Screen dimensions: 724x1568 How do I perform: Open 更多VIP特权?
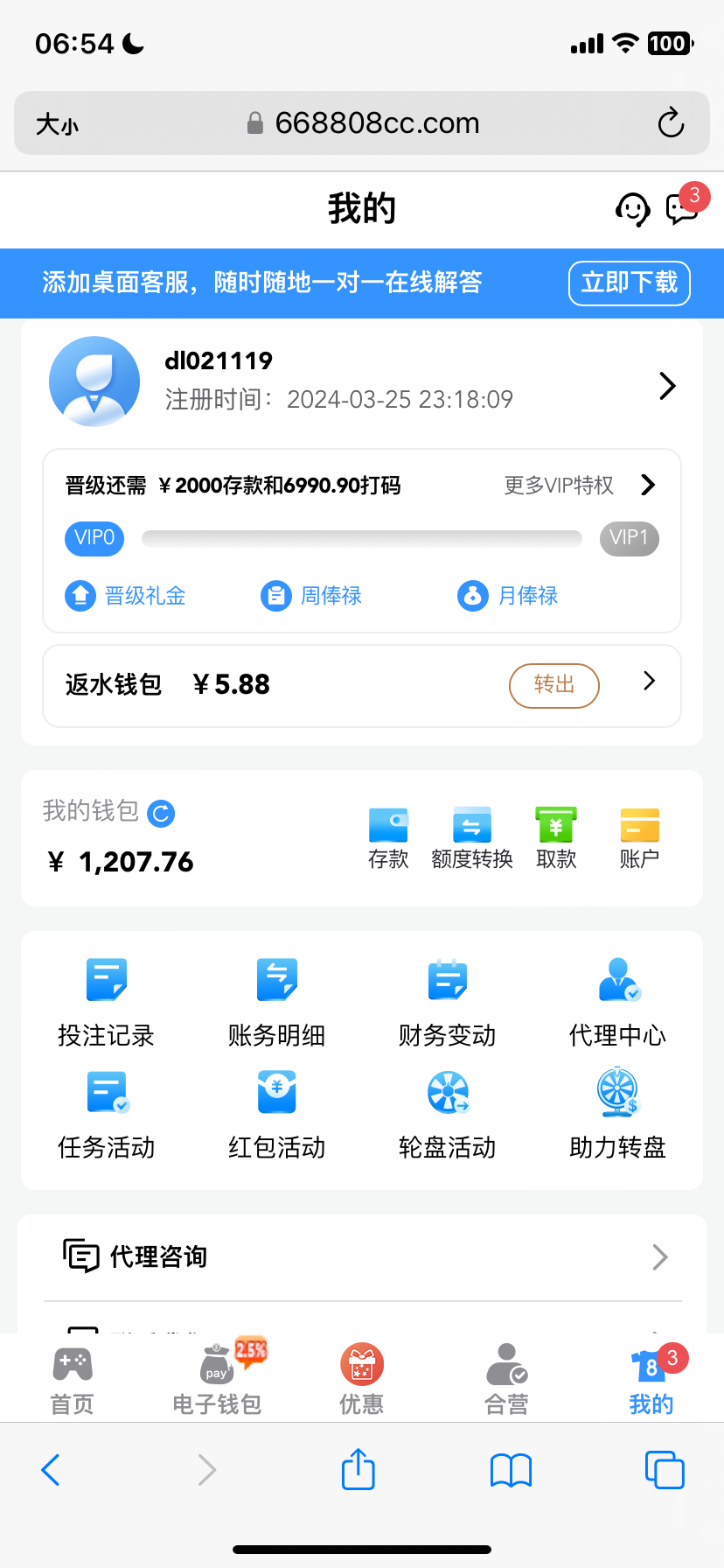coord(578,486)
